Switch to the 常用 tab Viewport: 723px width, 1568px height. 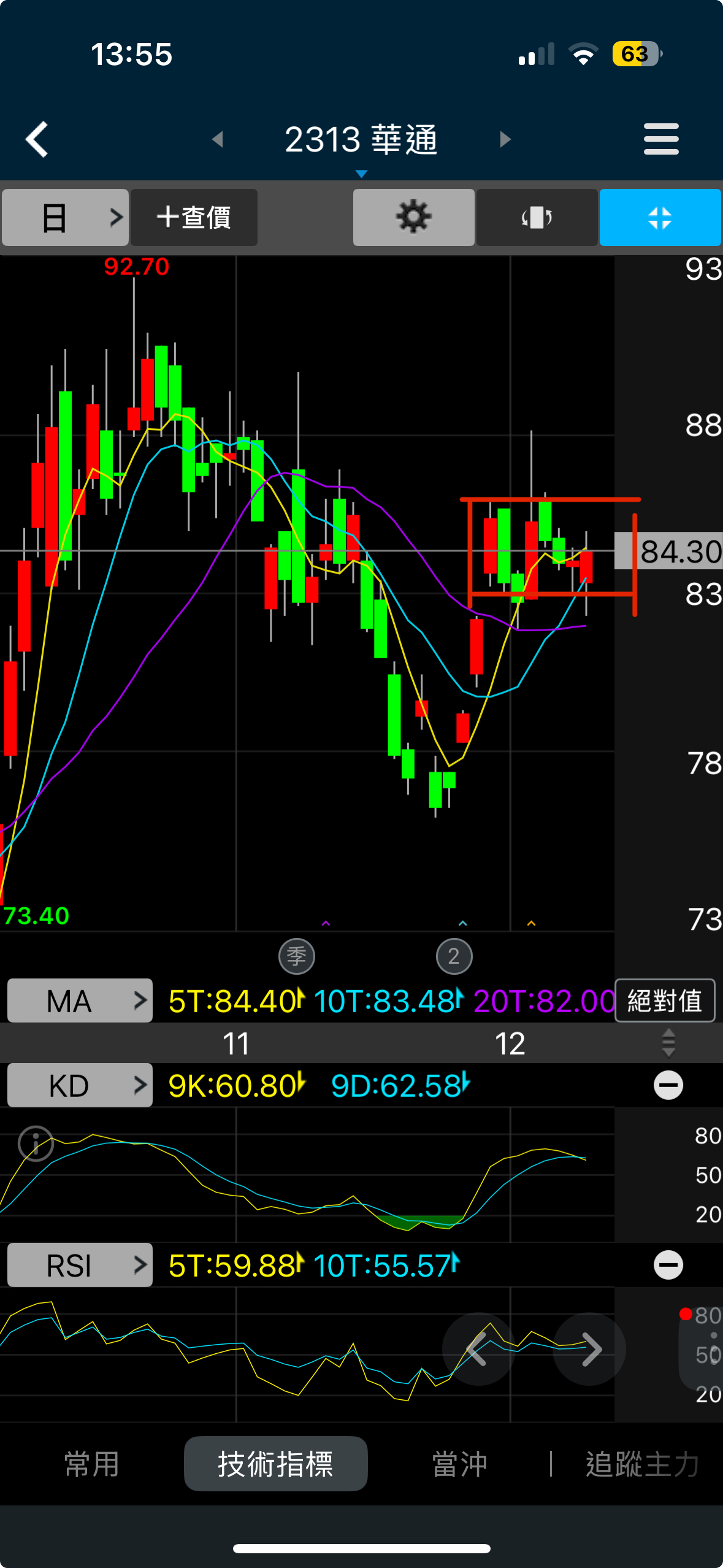tap(91, 1464)
